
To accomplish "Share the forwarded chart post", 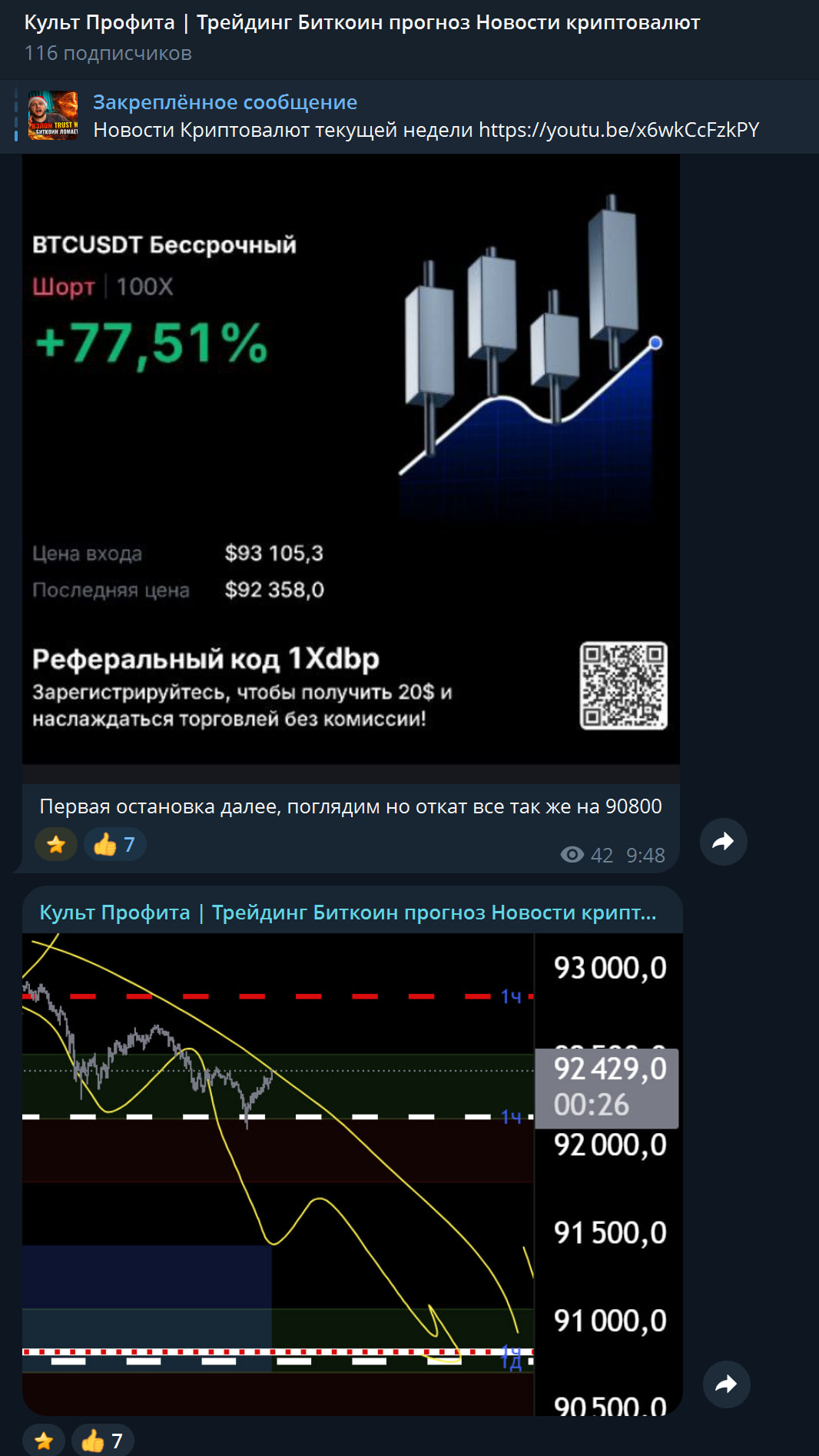I will pyautogui.click(x=726, y=1385).
